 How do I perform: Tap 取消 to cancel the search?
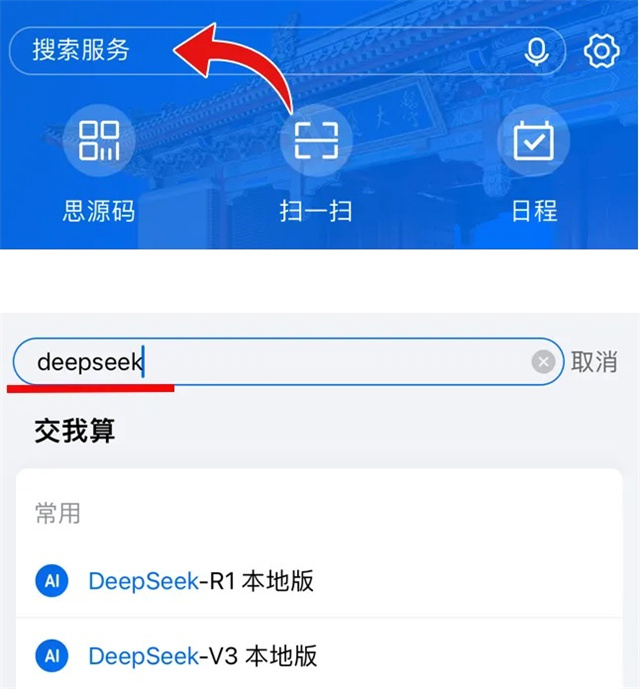tap(594, 362)
